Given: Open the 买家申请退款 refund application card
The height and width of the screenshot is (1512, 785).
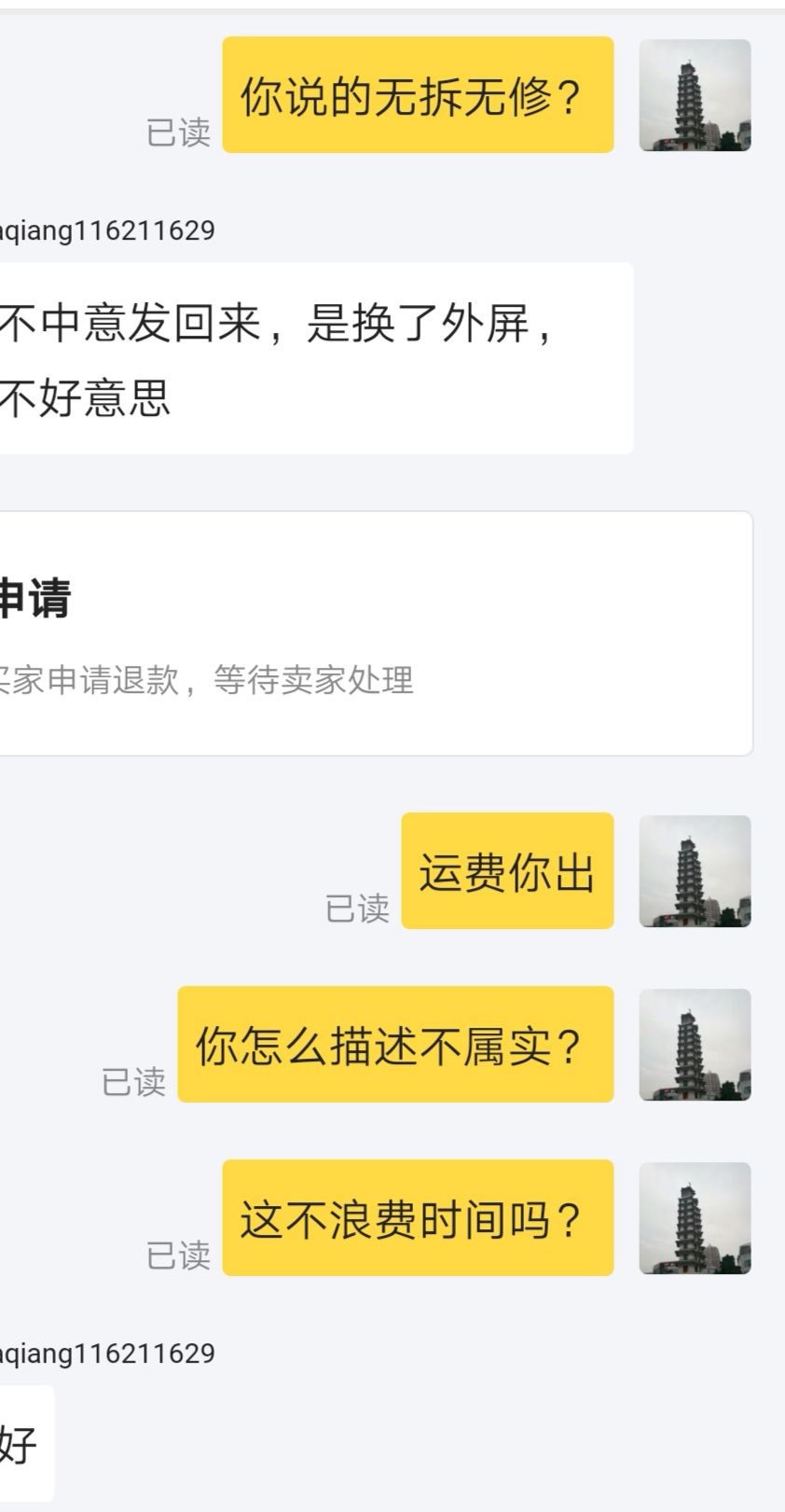Looking at the screenshot, I should point(373,634).
